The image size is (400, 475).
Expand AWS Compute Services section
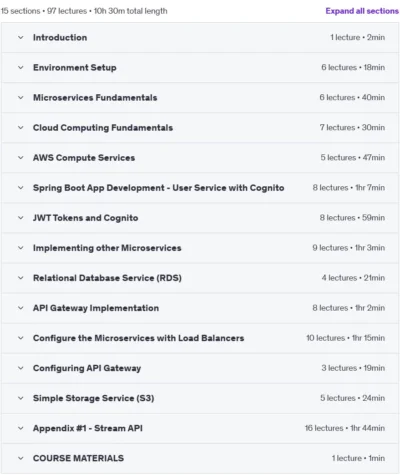coord(200,158)
